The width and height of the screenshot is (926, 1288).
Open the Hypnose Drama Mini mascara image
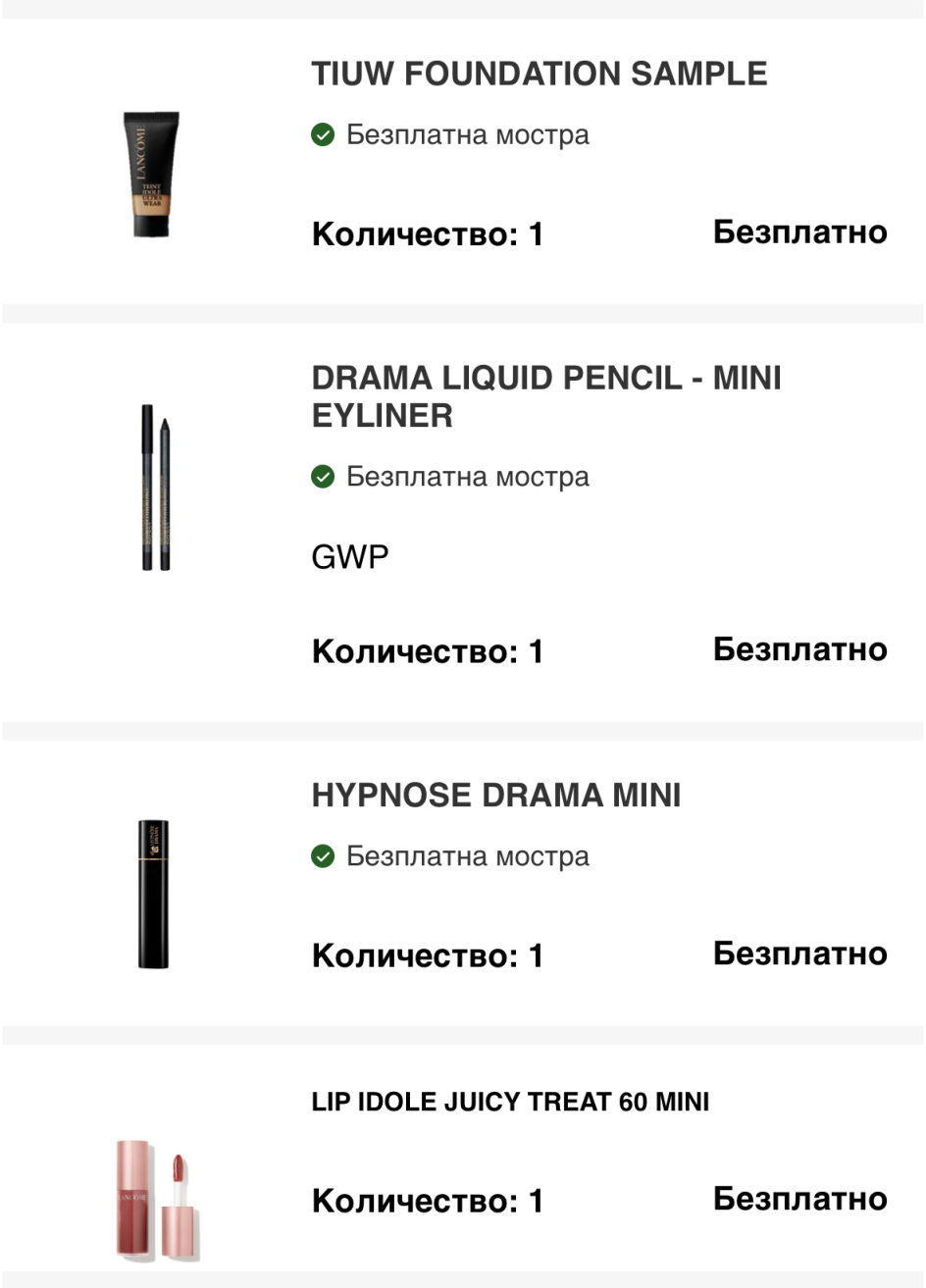(x=153, y=894)
